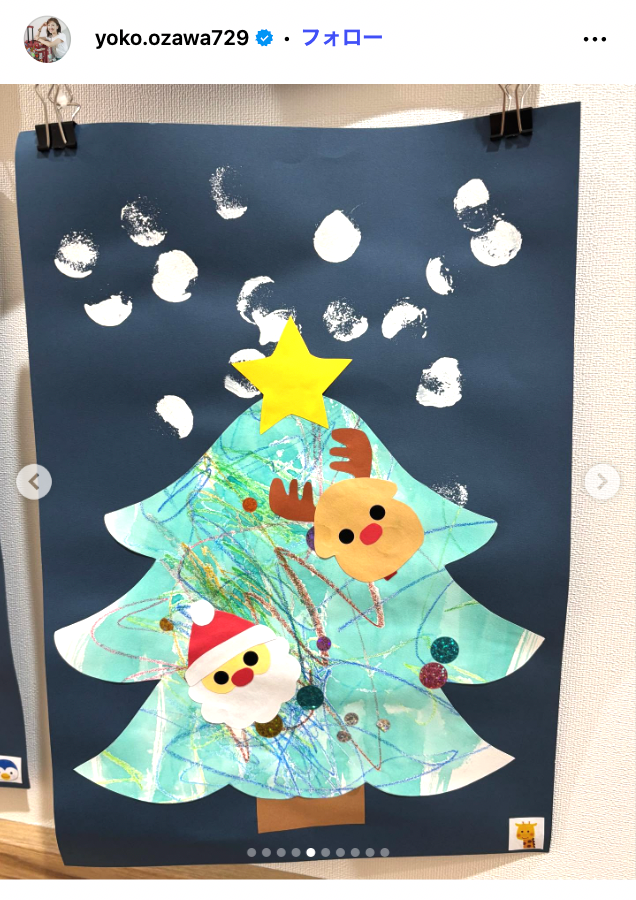Open the yoko.ozawa729 username link
Viewport: 636px width, 900px height.
pos(171,39)
